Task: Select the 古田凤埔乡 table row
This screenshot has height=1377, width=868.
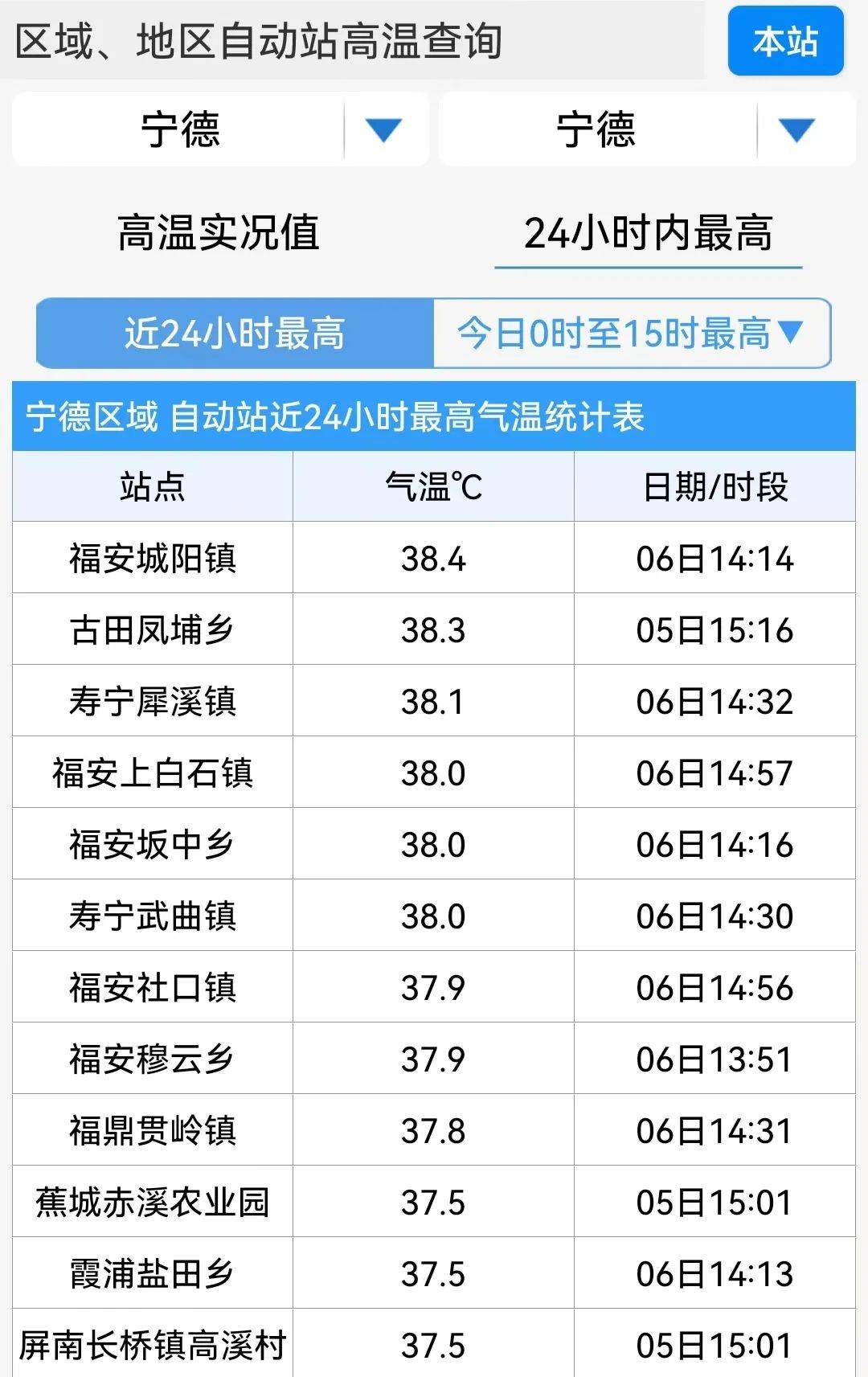Action: tap(153, 629)
